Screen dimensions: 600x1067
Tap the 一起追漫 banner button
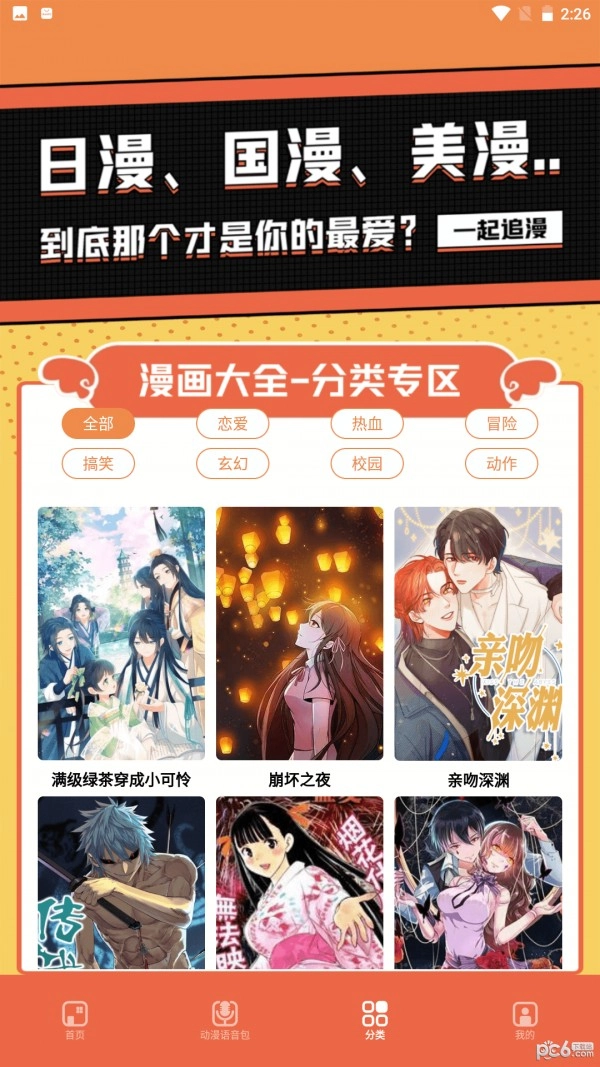click(499, 230)
